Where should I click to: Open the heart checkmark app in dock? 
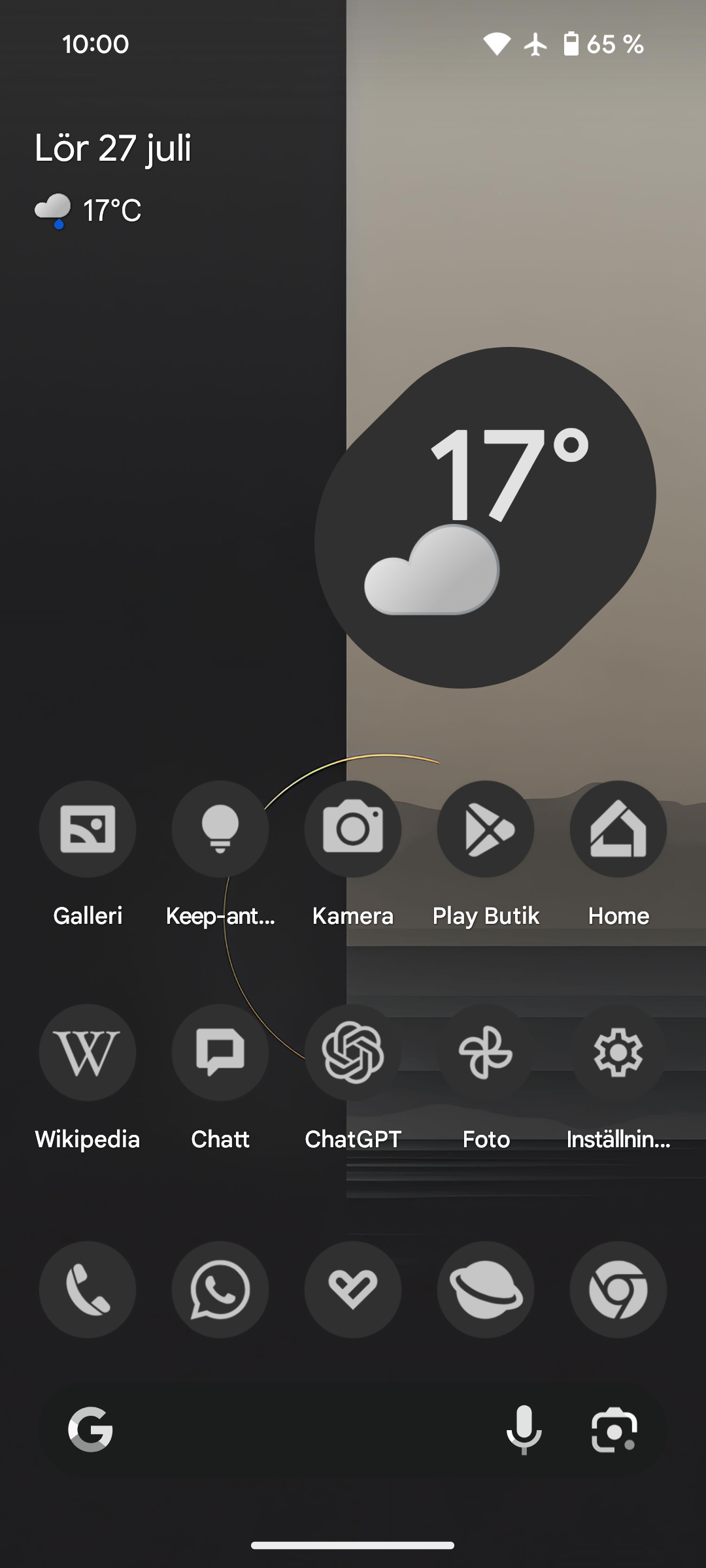(353, 1290)
